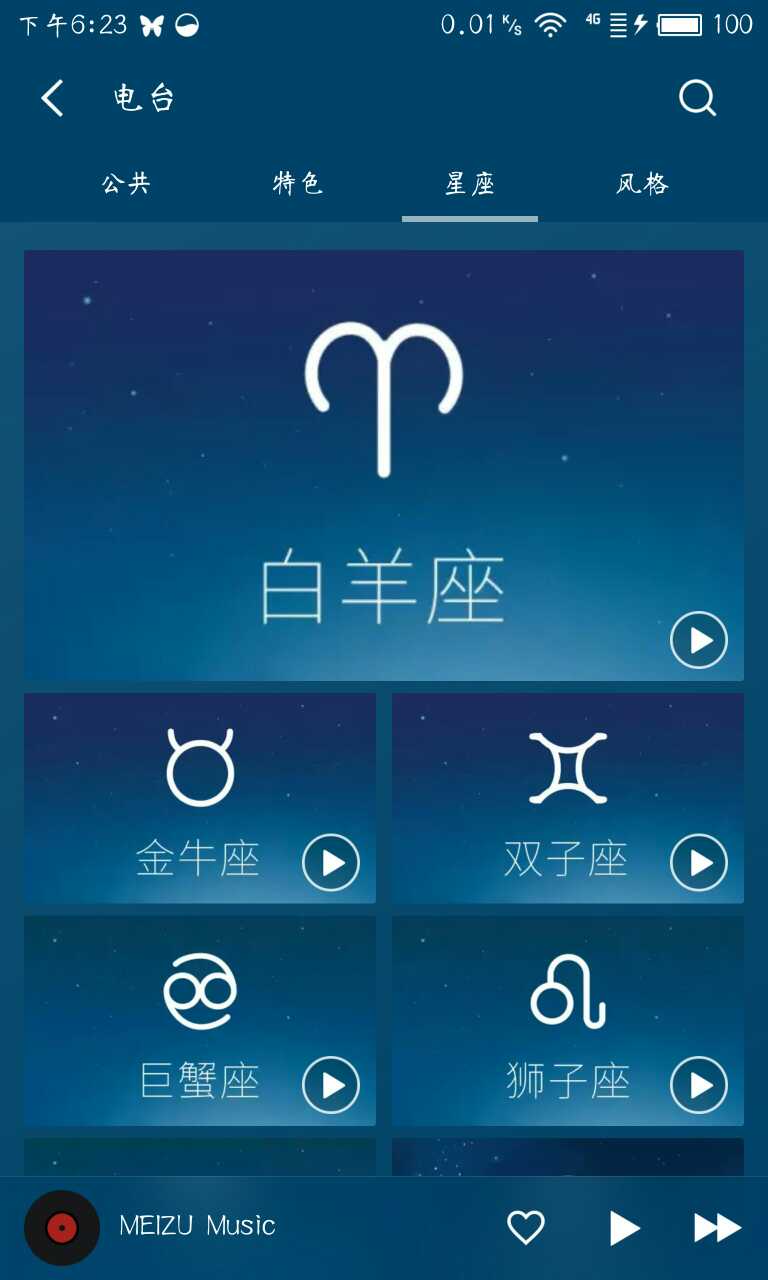Play the 狮子座 station
Screen dimensions: 768x1280
699,1085
